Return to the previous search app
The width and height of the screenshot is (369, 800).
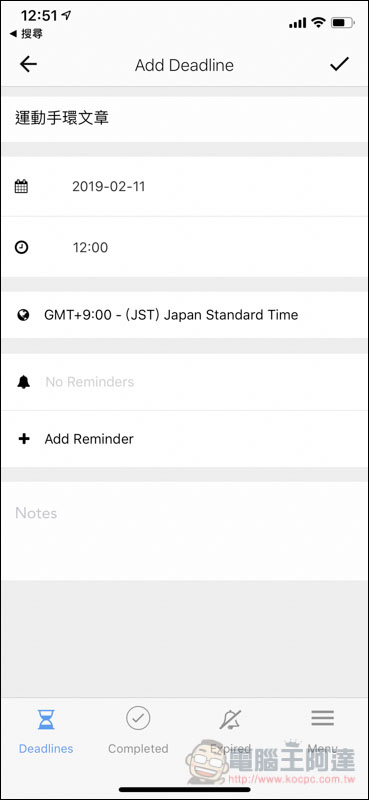(x=26, y=34)
